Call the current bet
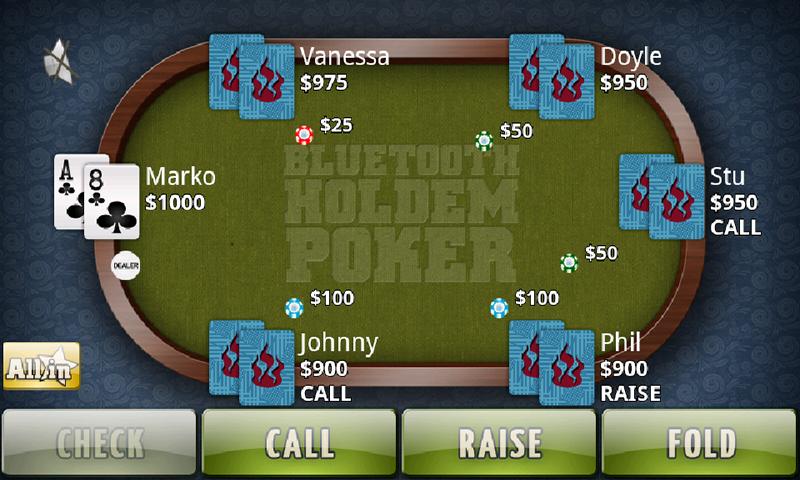The width and height of the screenshot is (800, 480). coord(299,442)
